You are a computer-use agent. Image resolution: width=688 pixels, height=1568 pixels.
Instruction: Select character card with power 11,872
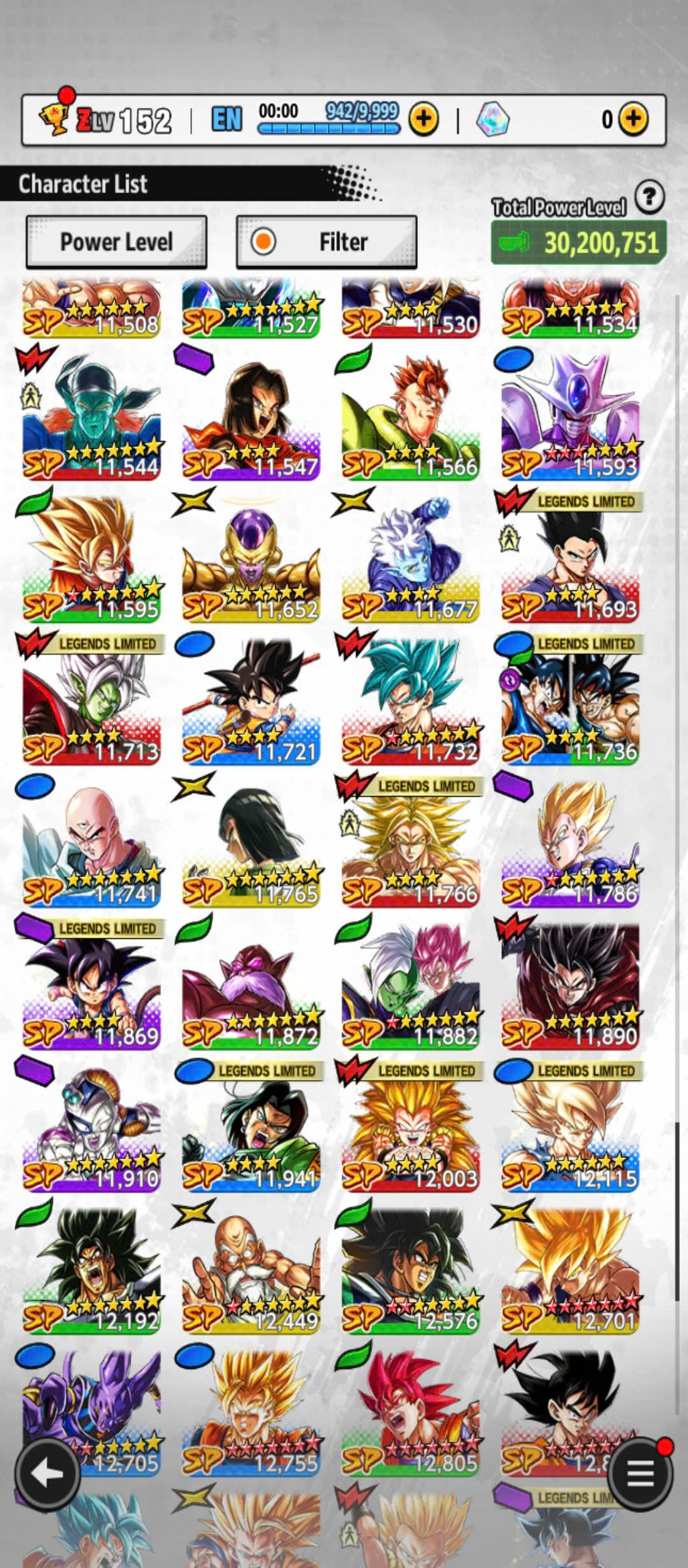(x=251, y=986)
